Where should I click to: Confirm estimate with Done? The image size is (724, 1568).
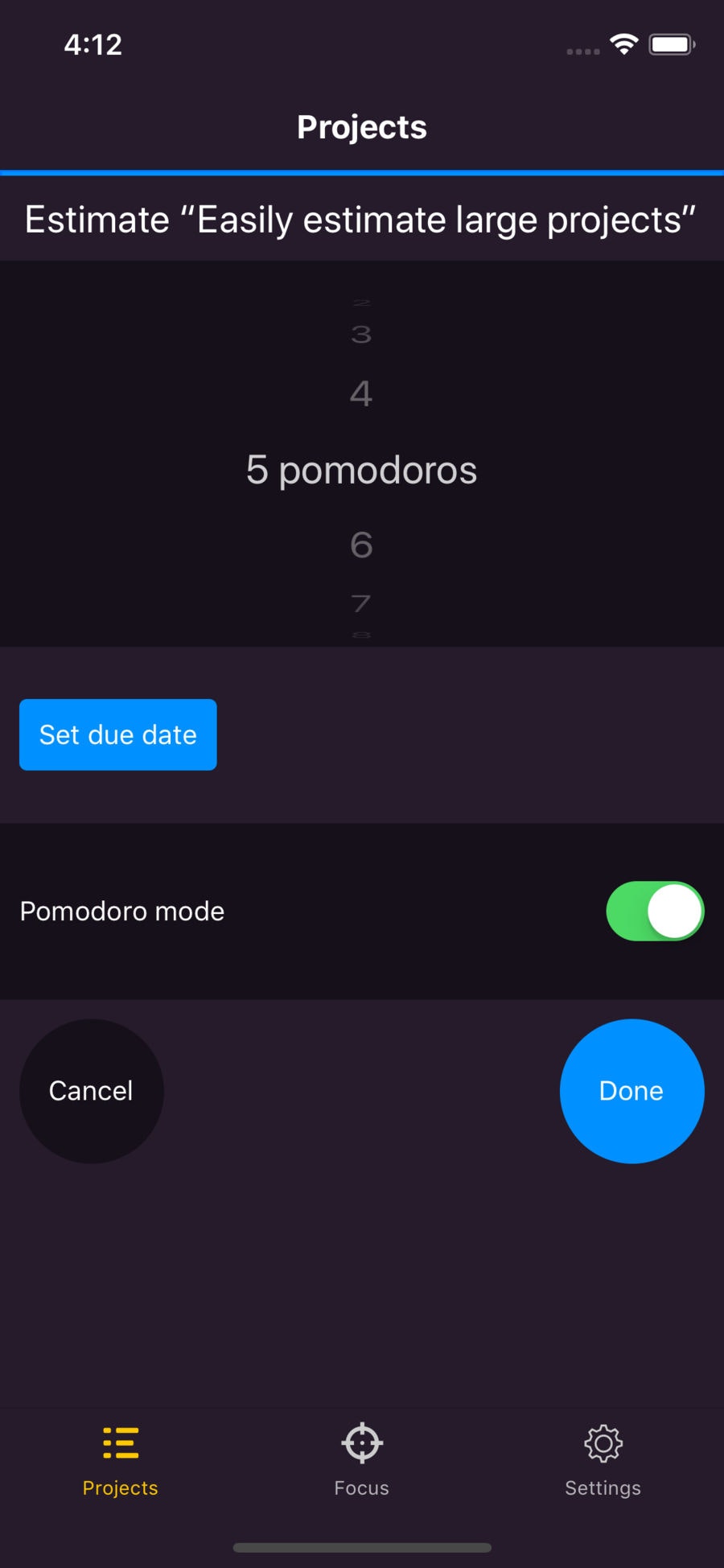coord(631,1091)
